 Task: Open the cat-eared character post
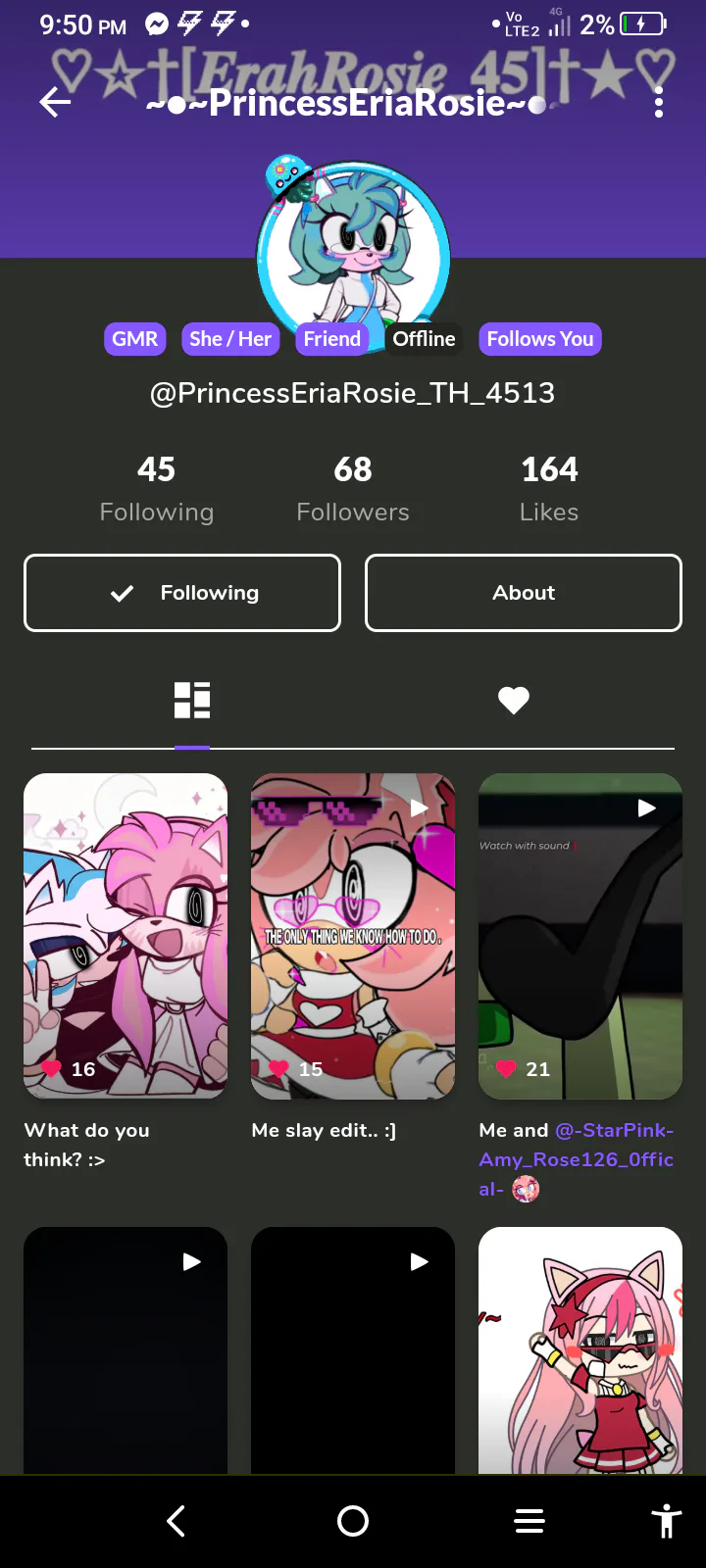pyautogui.click(x=580, y=1350)
